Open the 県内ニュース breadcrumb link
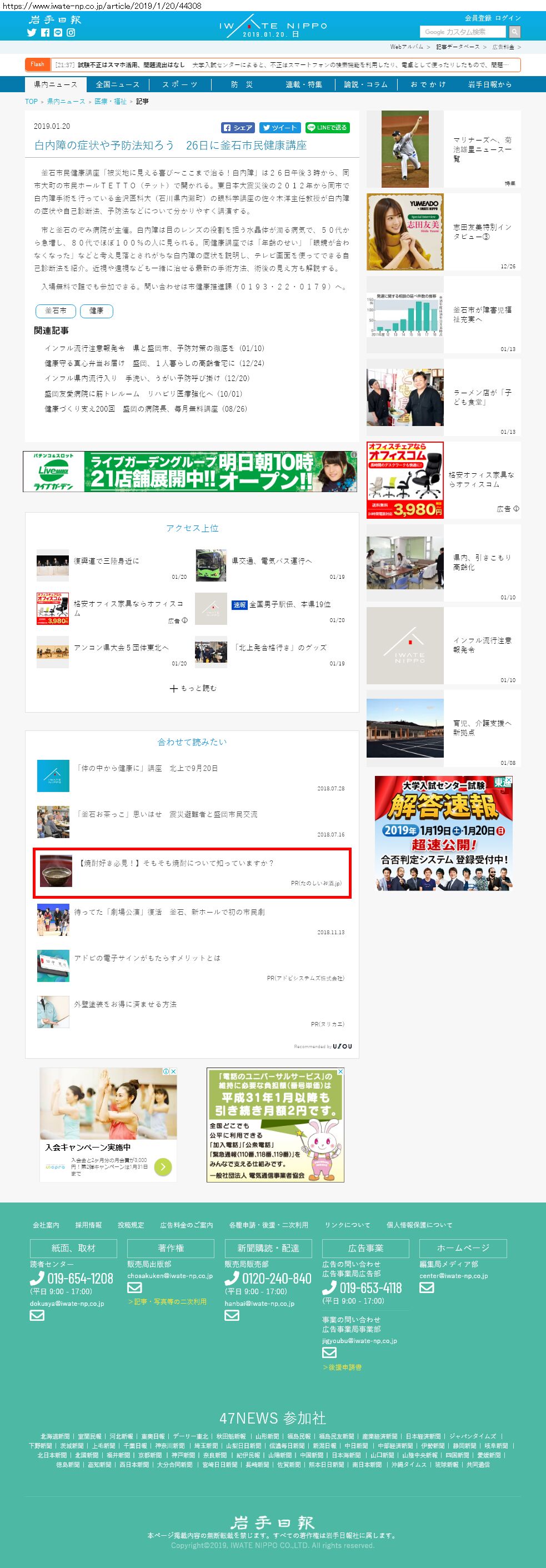This screenshot has width=546, height=1568. point(66,102)
